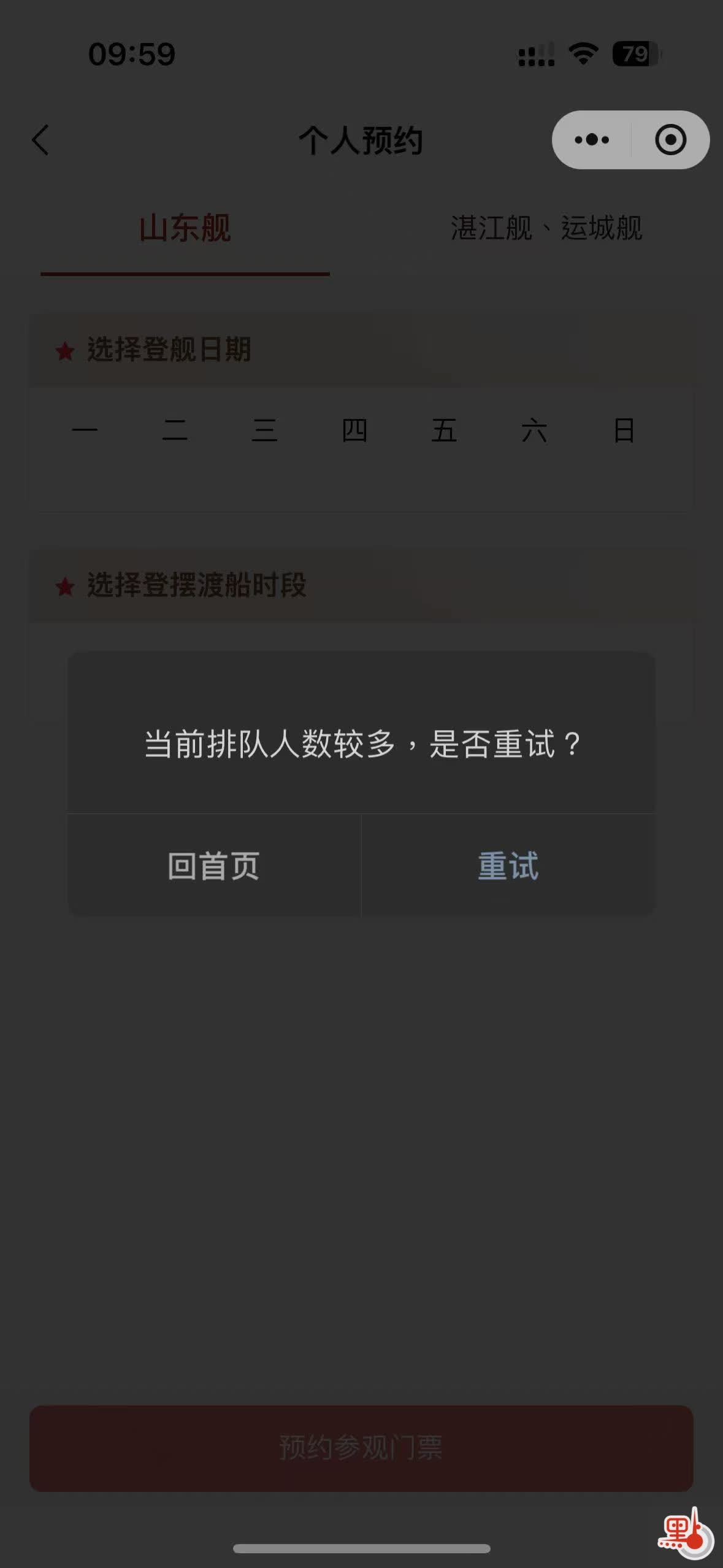Tap the 预约参观门票 button
This screenshot has width=723, height=1568.
pyautogui.click(x=361, y=1448)
